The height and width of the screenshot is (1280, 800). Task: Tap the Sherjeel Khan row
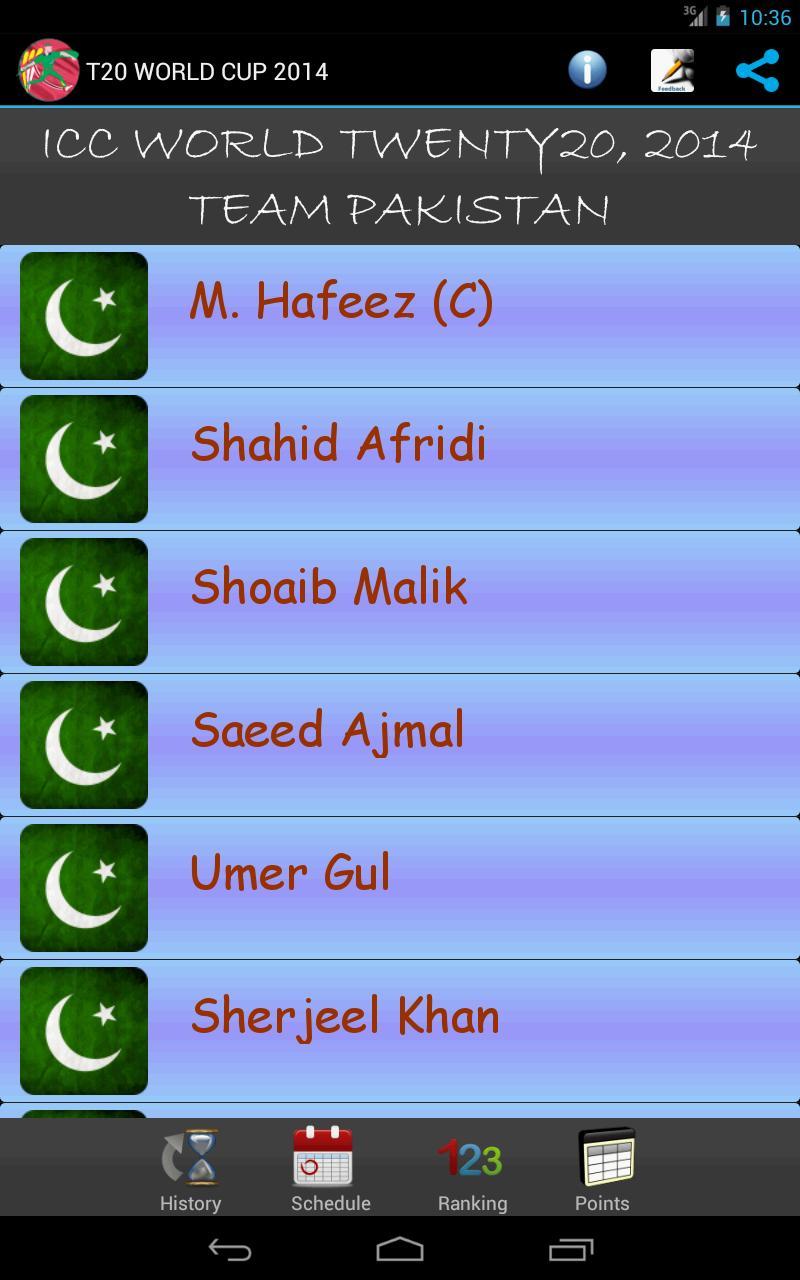[400, 1031]
